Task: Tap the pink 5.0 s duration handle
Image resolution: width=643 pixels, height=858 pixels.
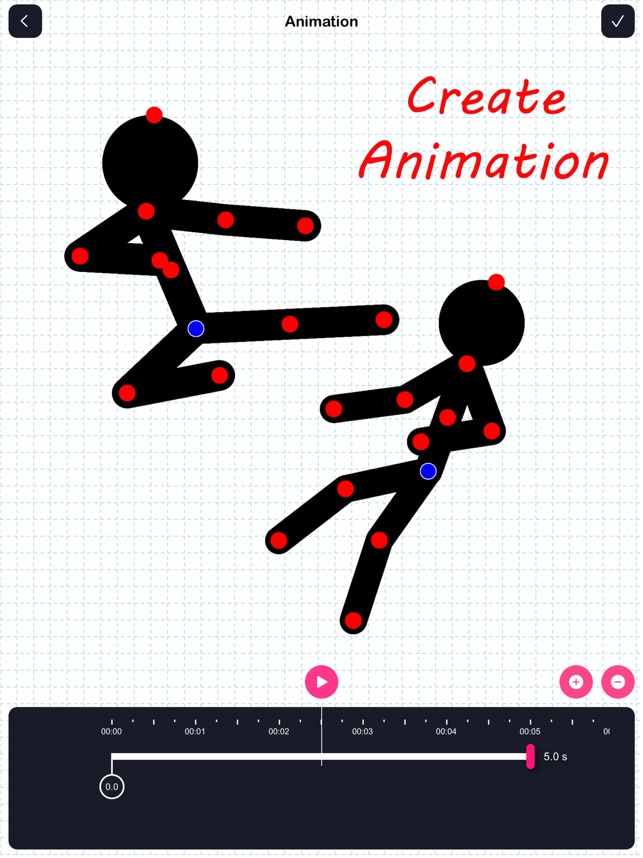Action: click(x=530, y=756)
